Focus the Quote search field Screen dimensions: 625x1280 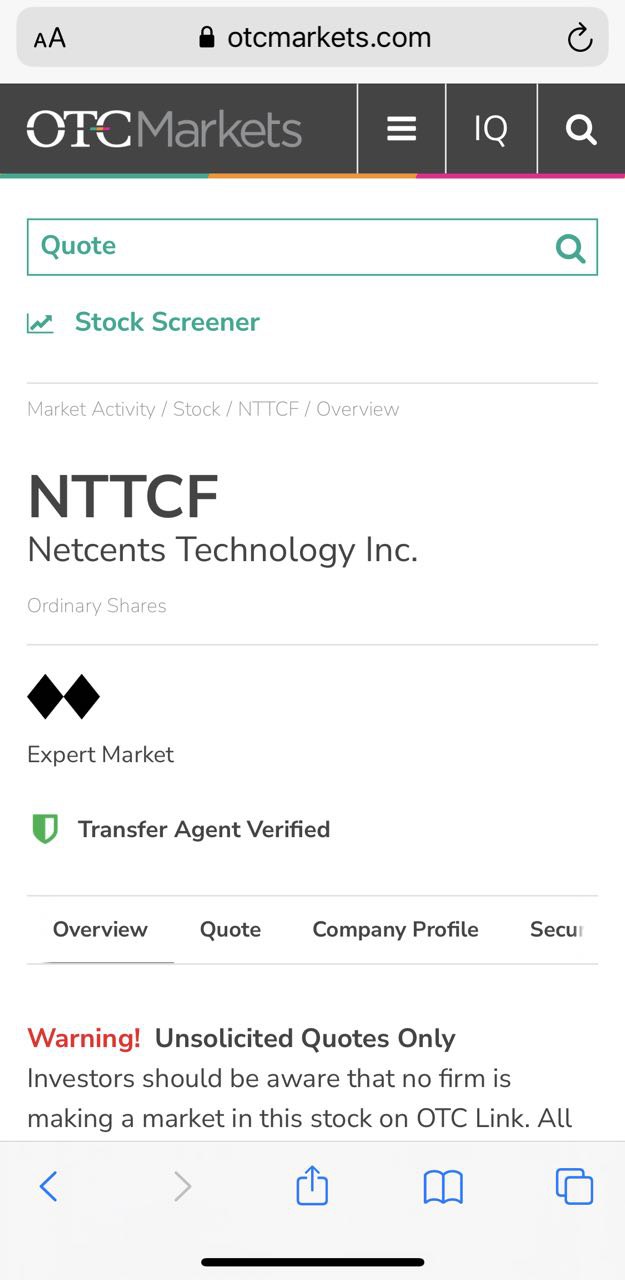(x=290, y=246)
